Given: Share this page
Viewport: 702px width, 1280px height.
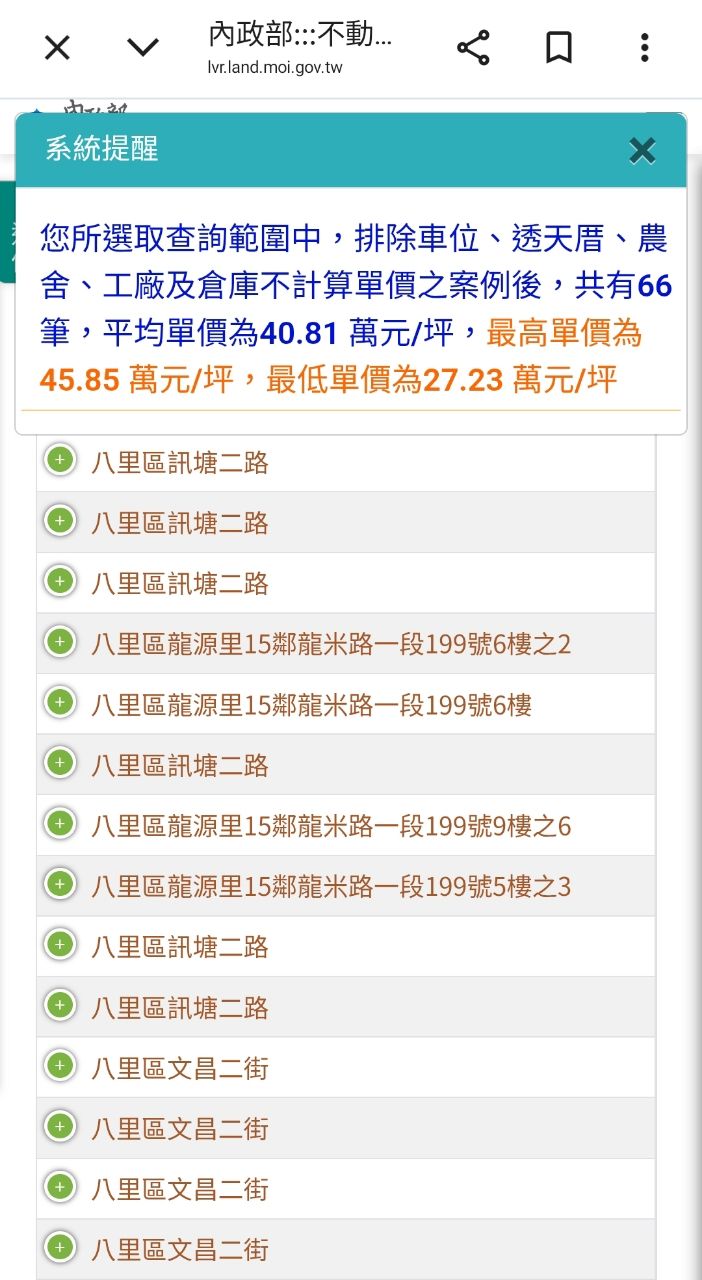Looking at the screenshot, I should [473, 47].
